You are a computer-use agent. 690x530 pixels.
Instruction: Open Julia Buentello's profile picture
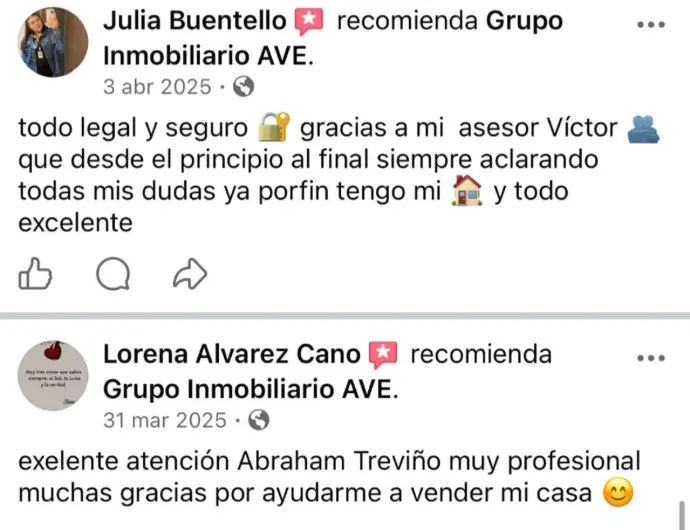pyautogui.click(x=54, y=42)
